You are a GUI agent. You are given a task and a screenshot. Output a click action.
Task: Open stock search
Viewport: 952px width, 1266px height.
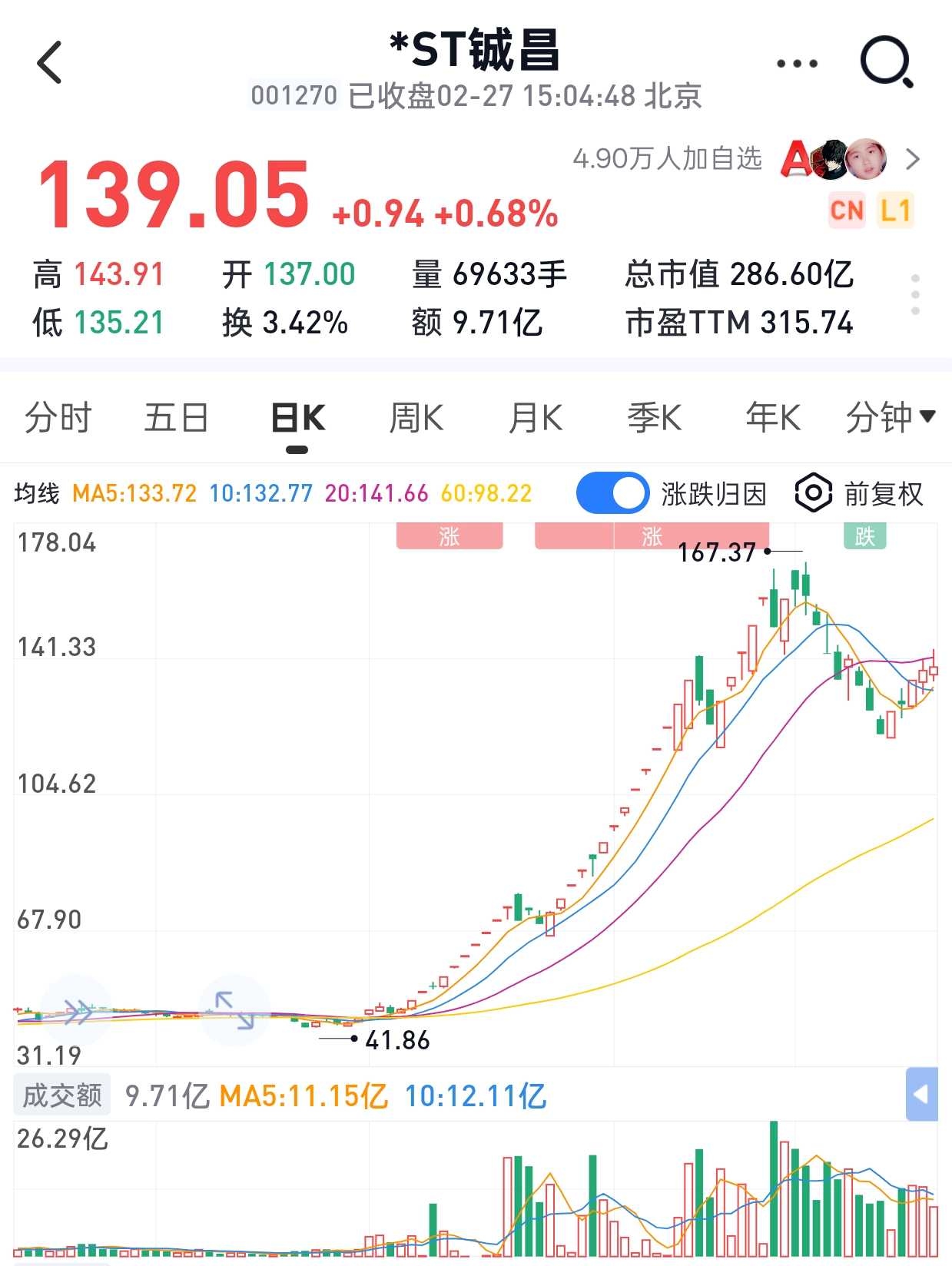click(886, 62)
